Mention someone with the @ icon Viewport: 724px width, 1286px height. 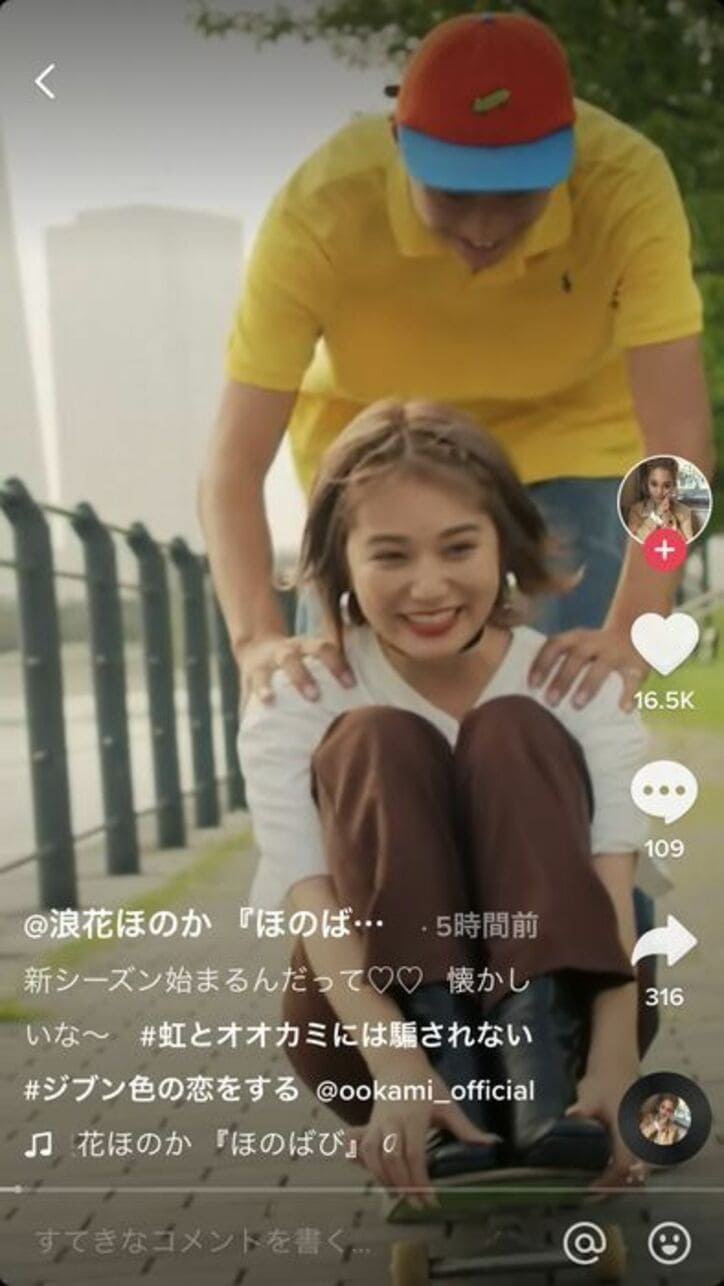(x=584, y=1243)
